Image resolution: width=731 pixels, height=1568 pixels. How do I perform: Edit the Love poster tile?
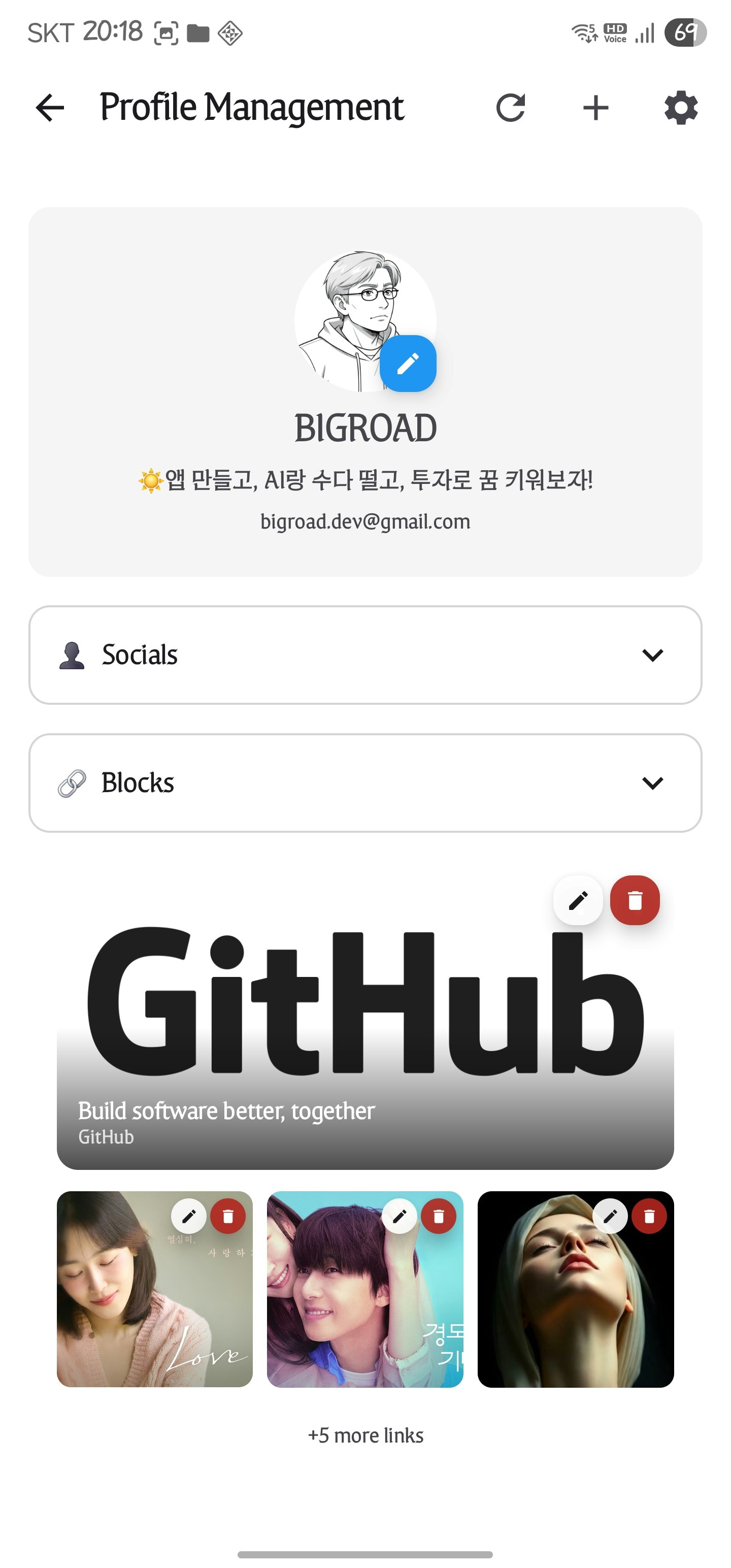point(189,1216)
